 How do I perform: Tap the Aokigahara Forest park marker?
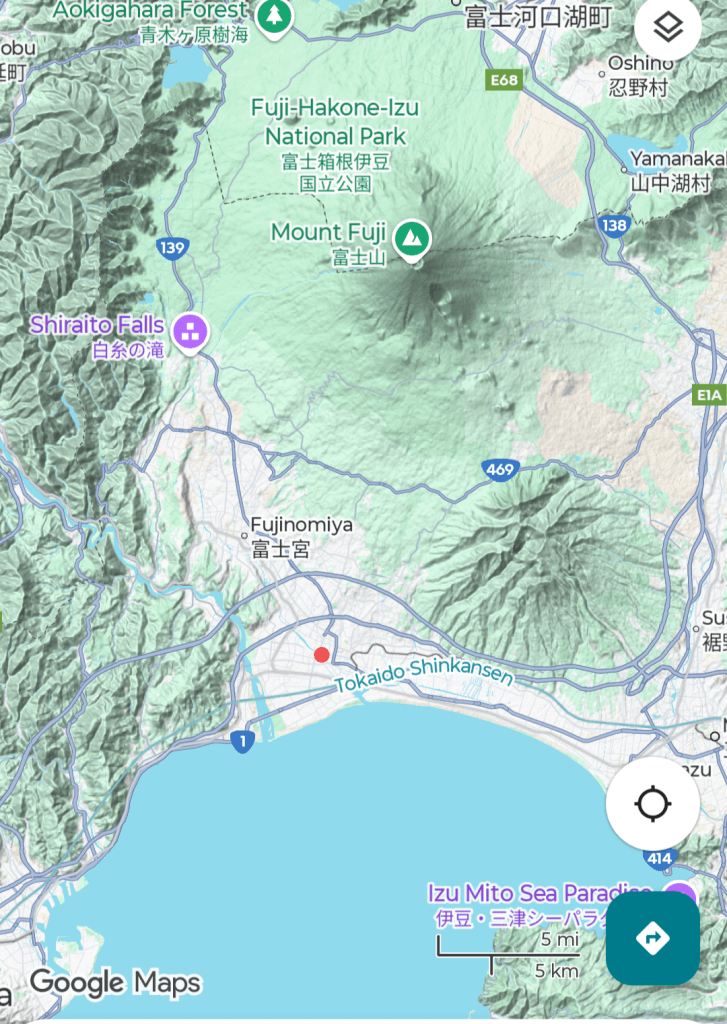pos(273,15)
